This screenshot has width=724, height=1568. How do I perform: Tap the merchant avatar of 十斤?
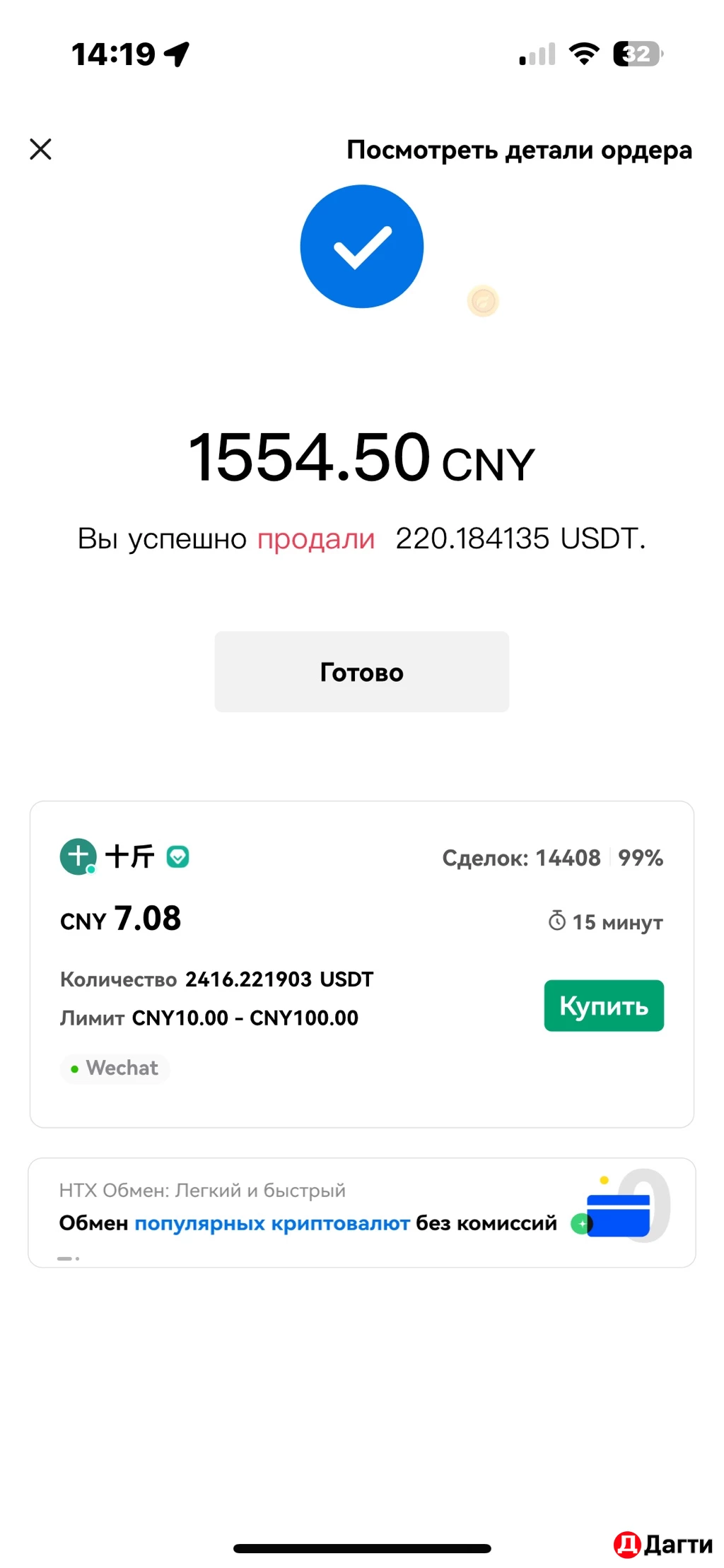tap(78, 856)
